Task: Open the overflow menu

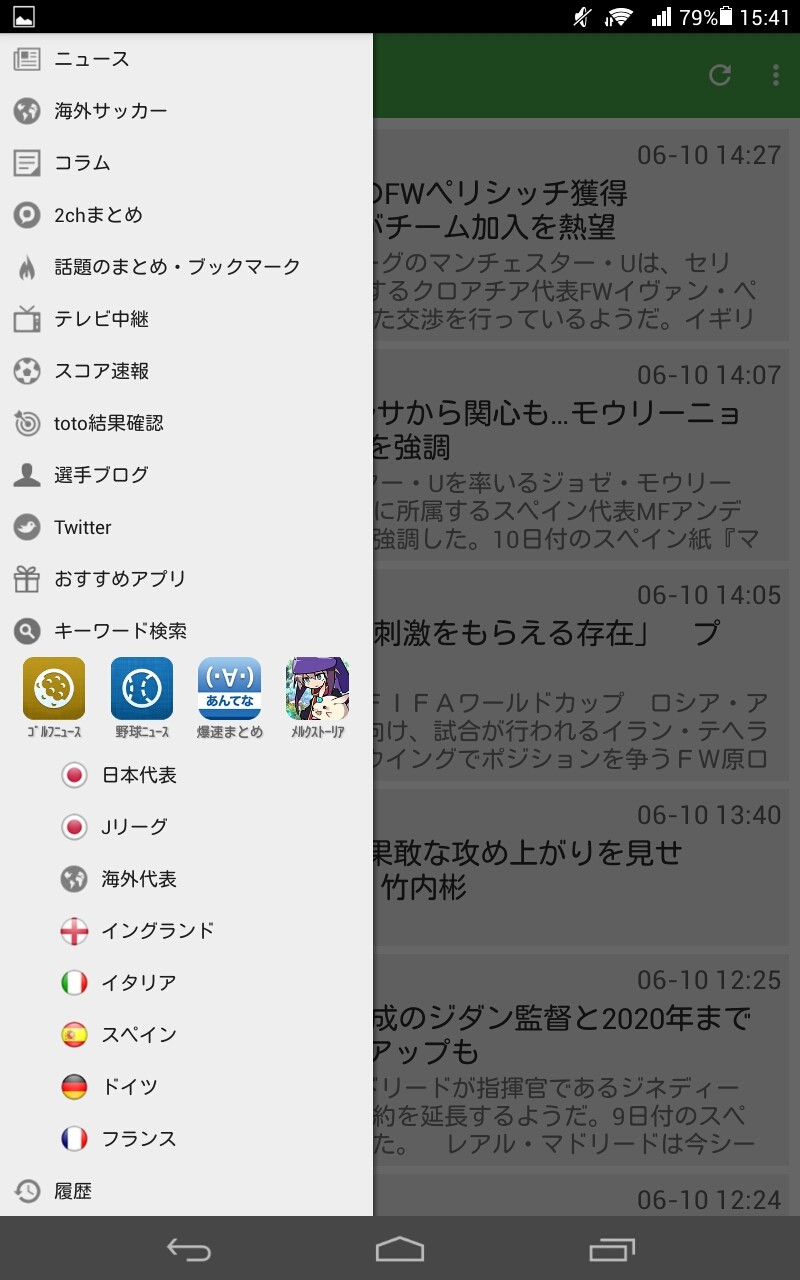Action: [x=775, y=75]
